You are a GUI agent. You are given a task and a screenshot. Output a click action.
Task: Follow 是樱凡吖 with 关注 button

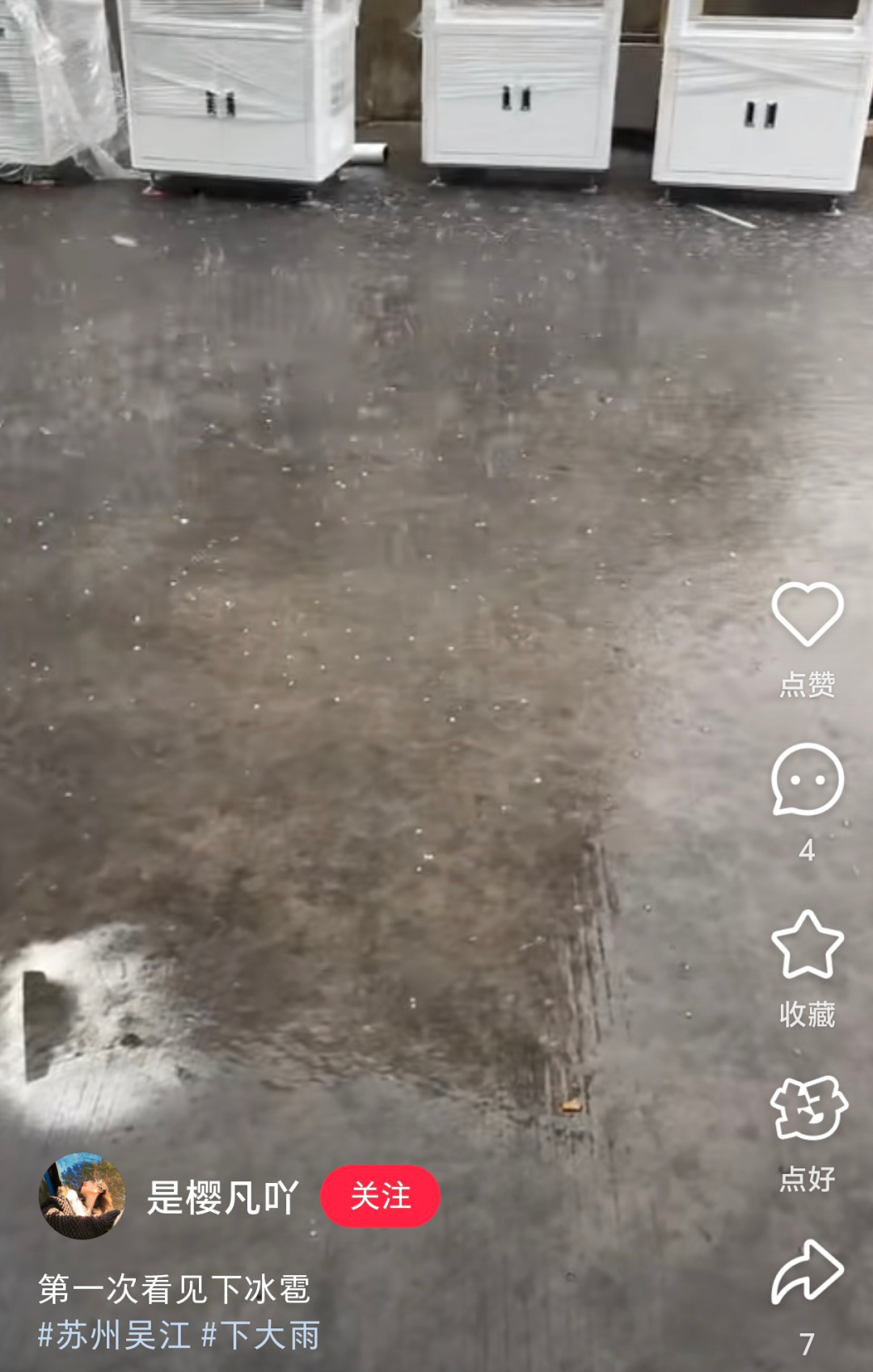point(380,1196)
